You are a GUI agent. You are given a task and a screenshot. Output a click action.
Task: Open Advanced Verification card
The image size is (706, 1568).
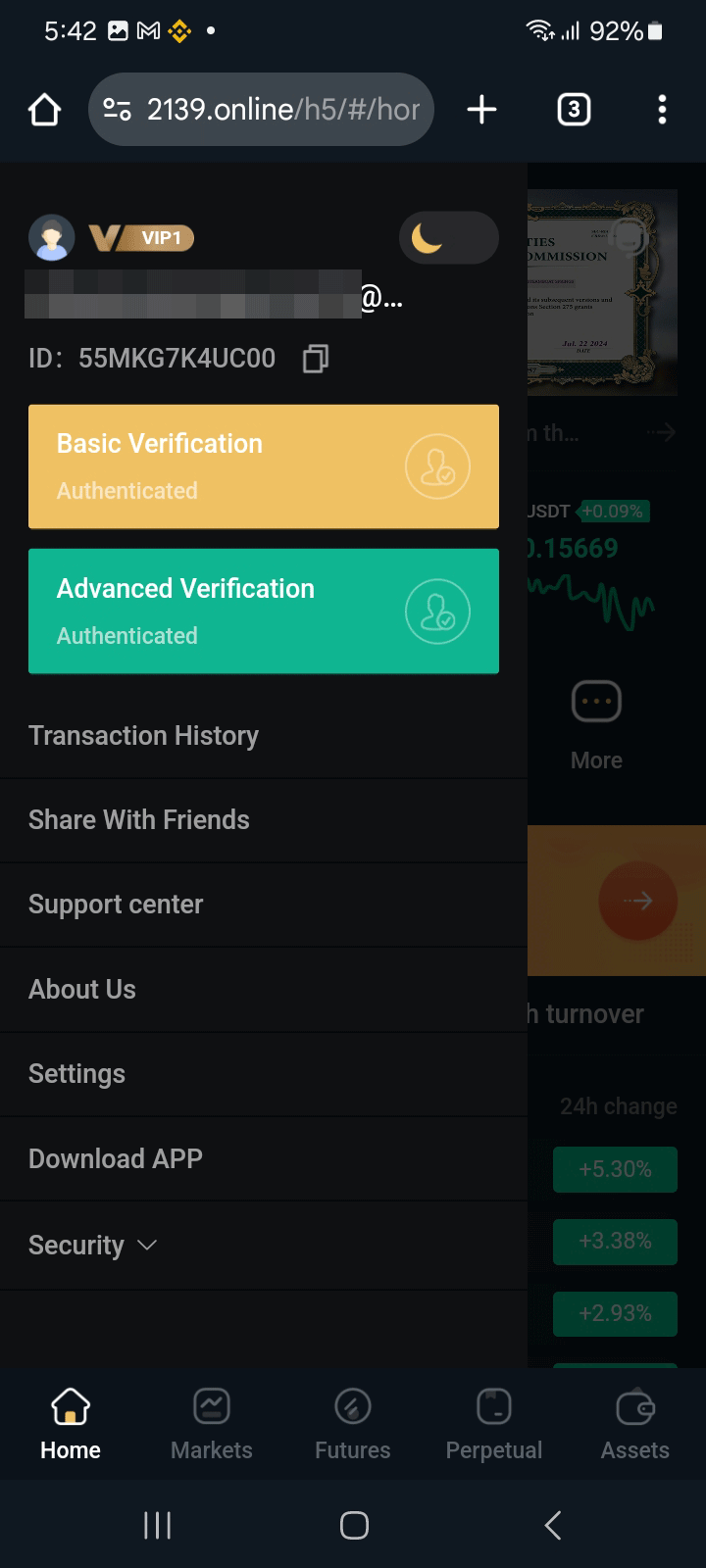[263, 612]
